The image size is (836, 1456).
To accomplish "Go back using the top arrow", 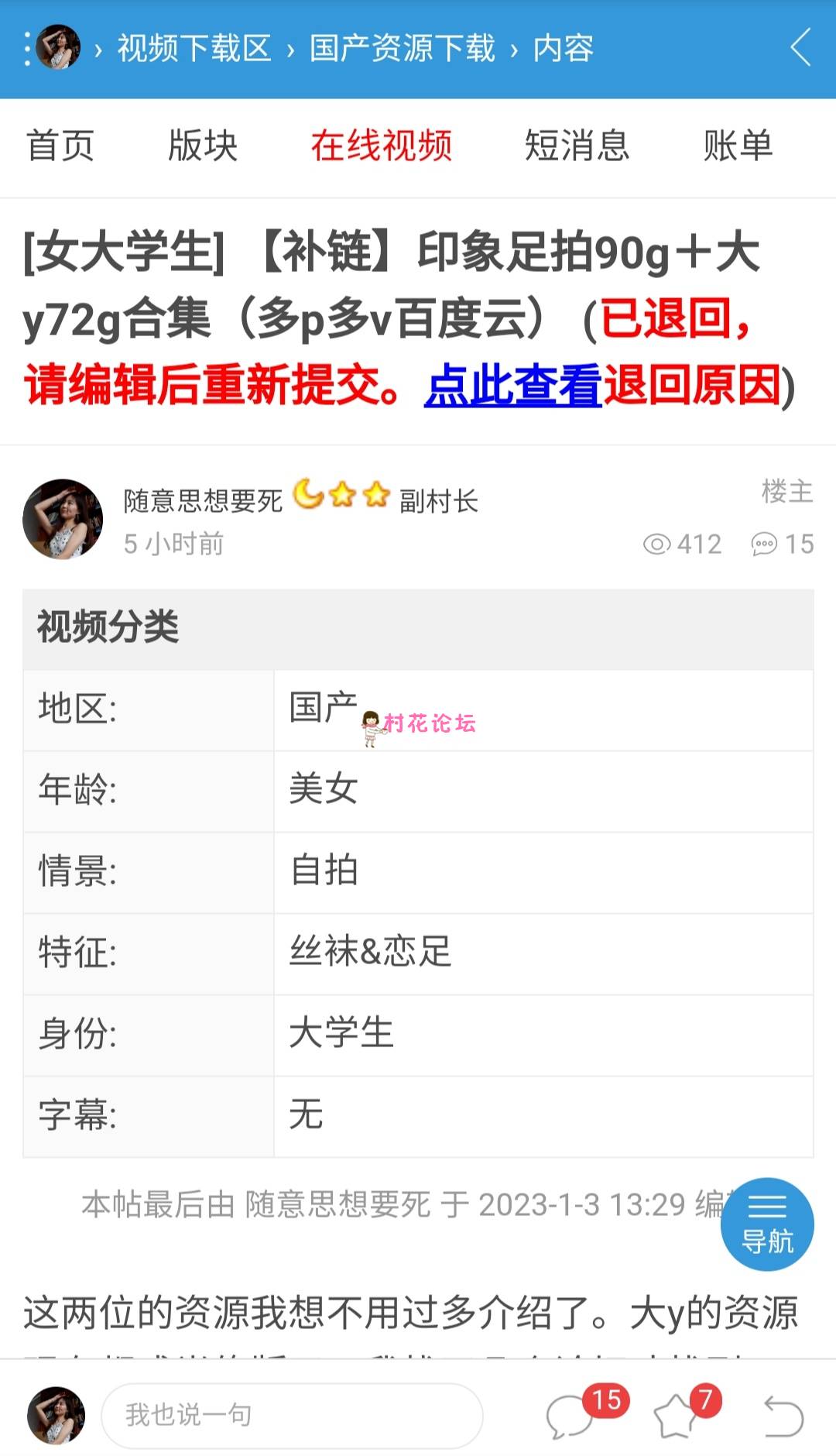I will point(801,48).
